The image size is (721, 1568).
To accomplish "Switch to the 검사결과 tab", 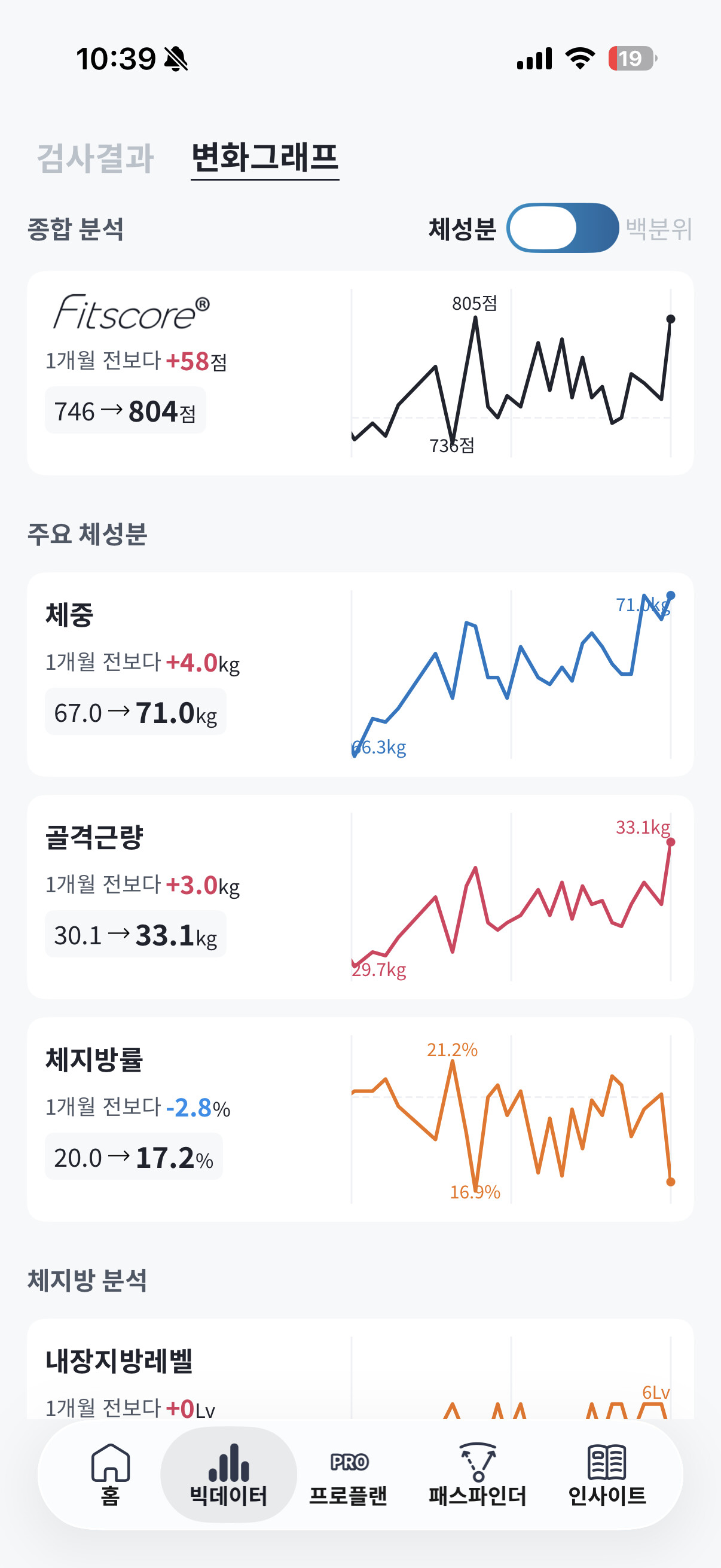I will (x=96, y=158).
